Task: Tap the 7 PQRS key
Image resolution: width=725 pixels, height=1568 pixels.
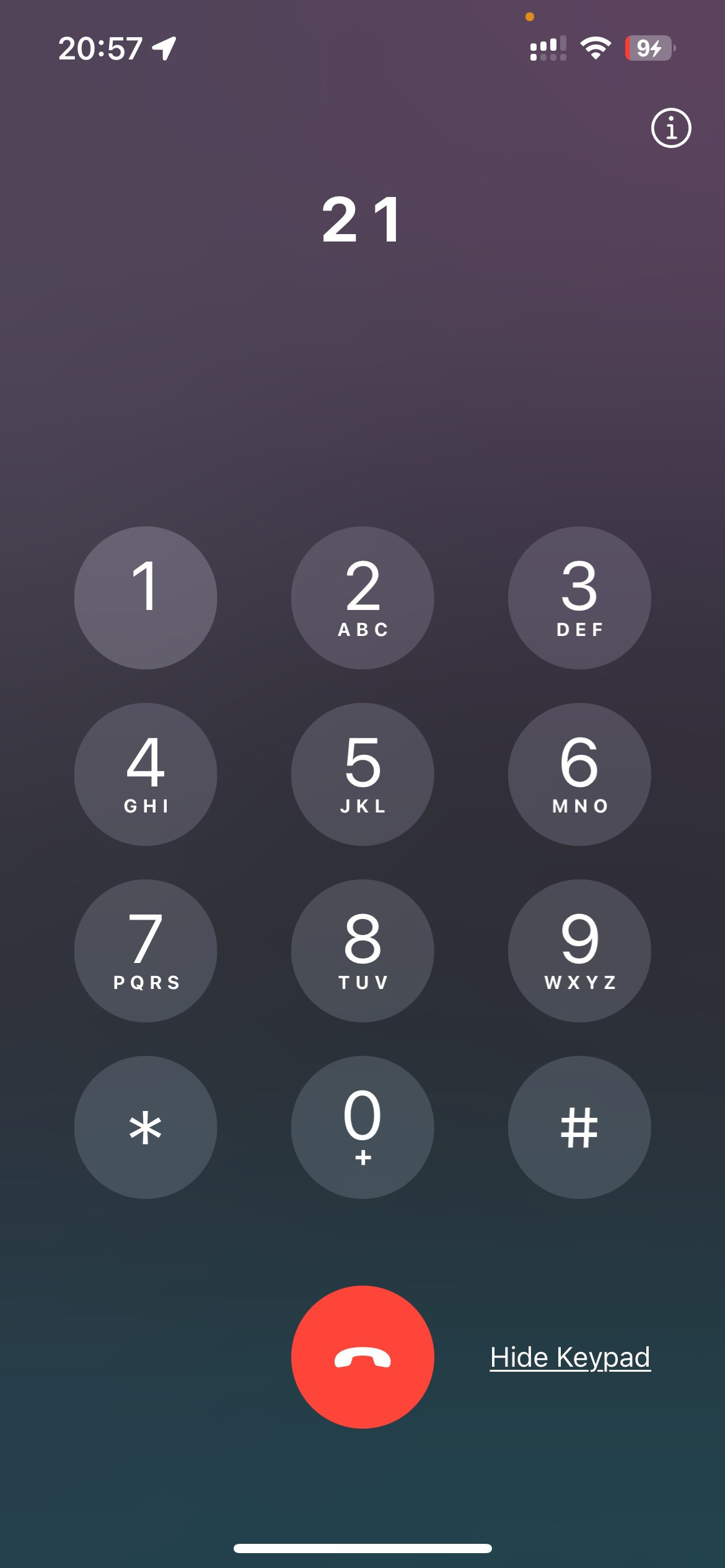Action: pyautogui.click(x=146, y=951)
